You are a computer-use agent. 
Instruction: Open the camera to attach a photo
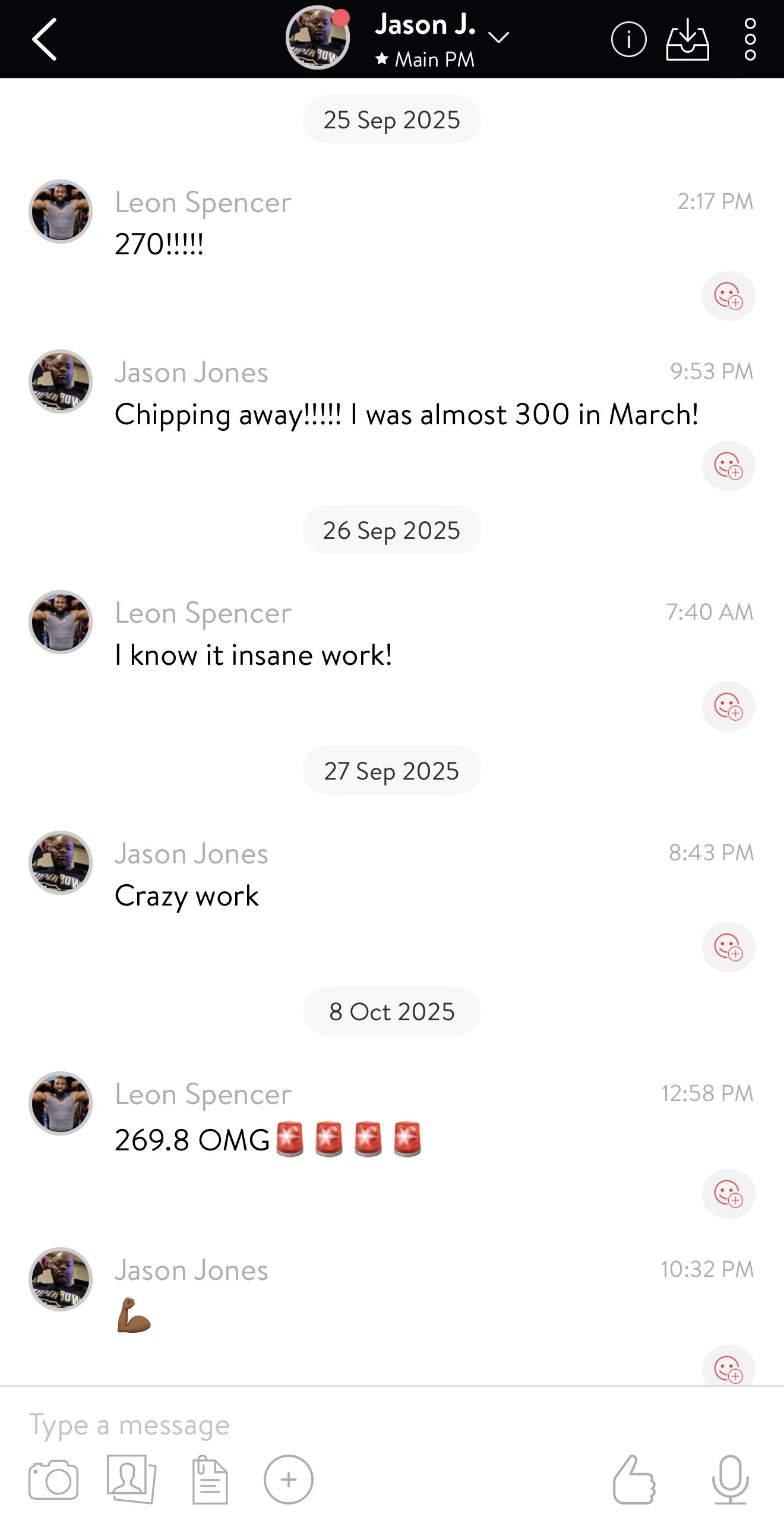53,1480
